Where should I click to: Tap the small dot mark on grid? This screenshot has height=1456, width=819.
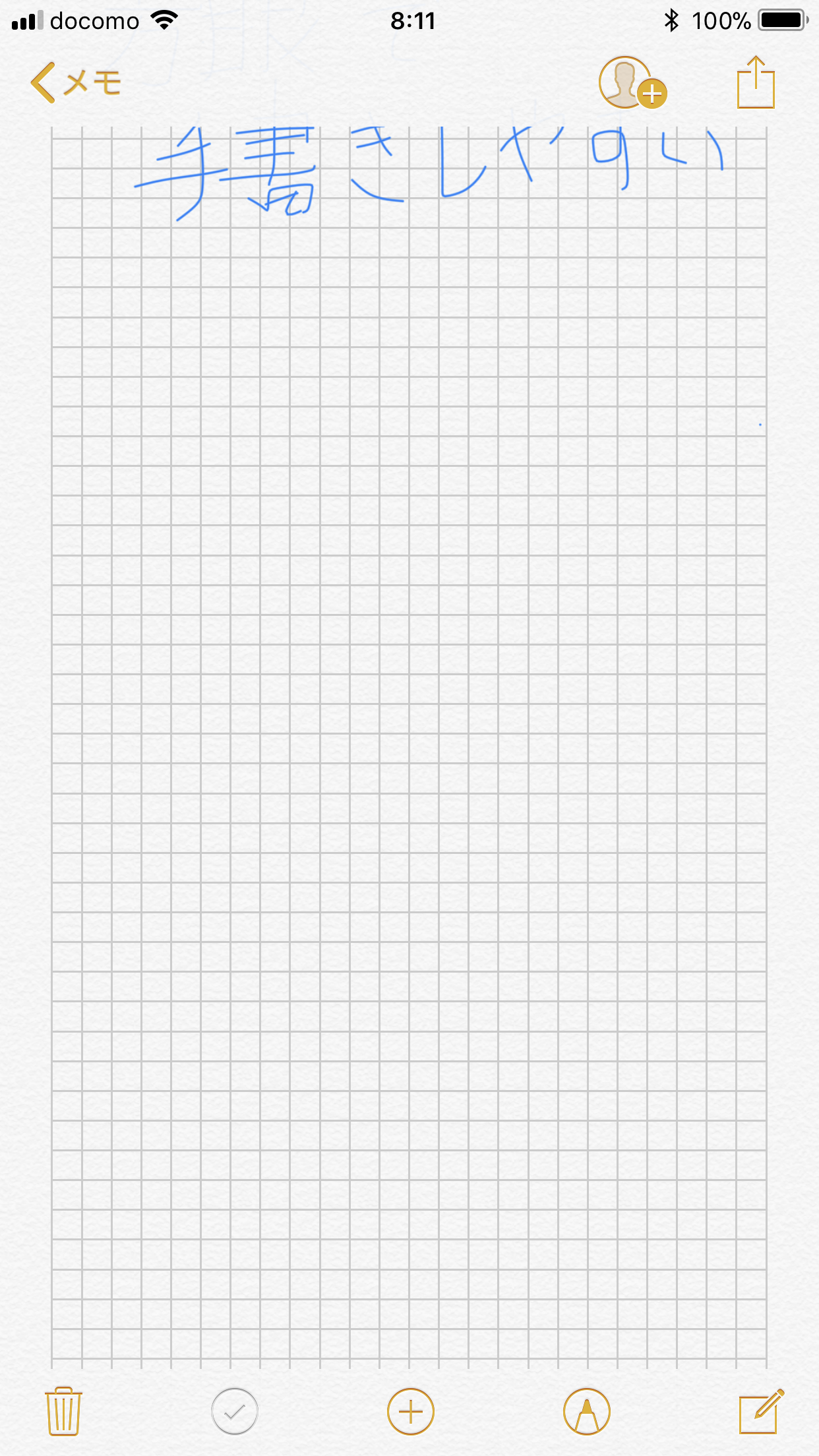point(760,425)
